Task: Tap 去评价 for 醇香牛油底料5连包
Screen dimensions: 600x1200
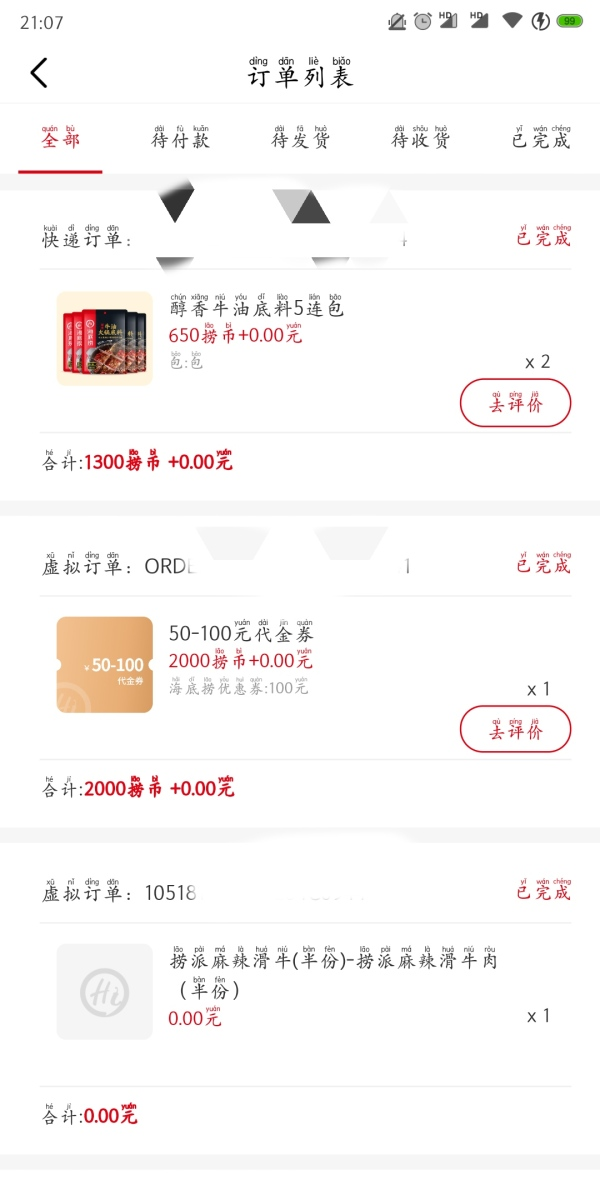Action: pyautogui.click(x=515, y=404)
